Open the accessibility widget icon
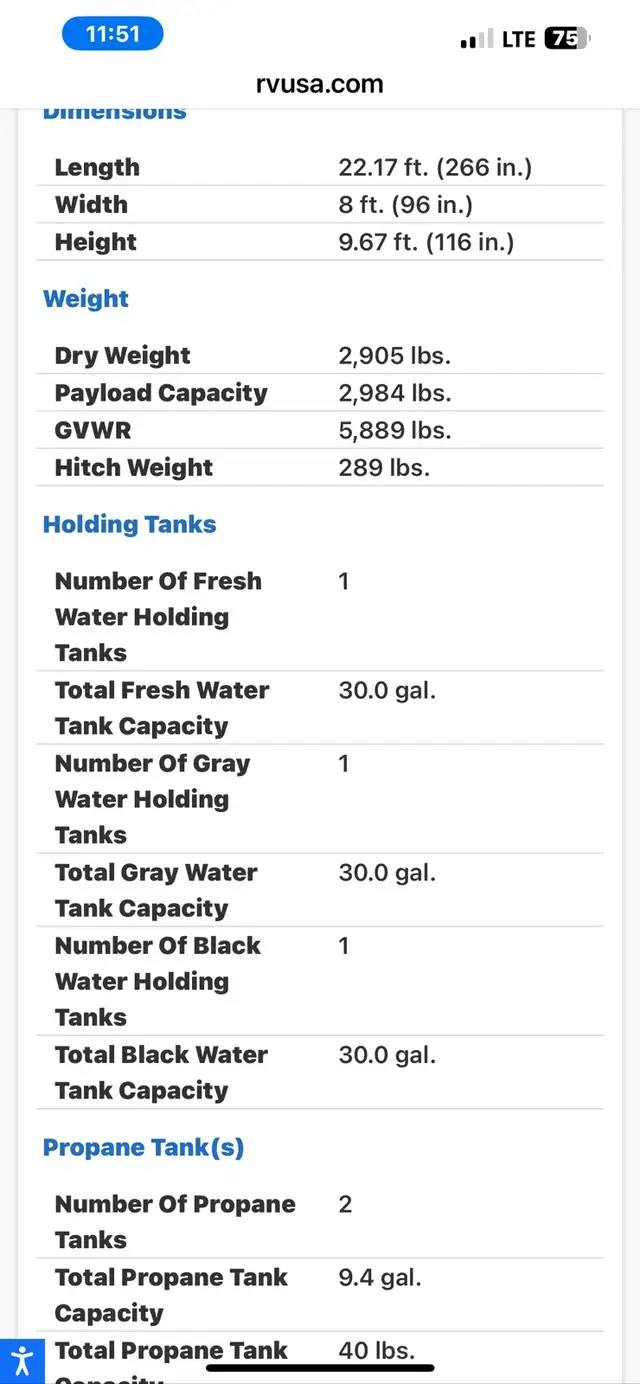This screenshot has height=1384, width=640. (x=21, y=1361)
